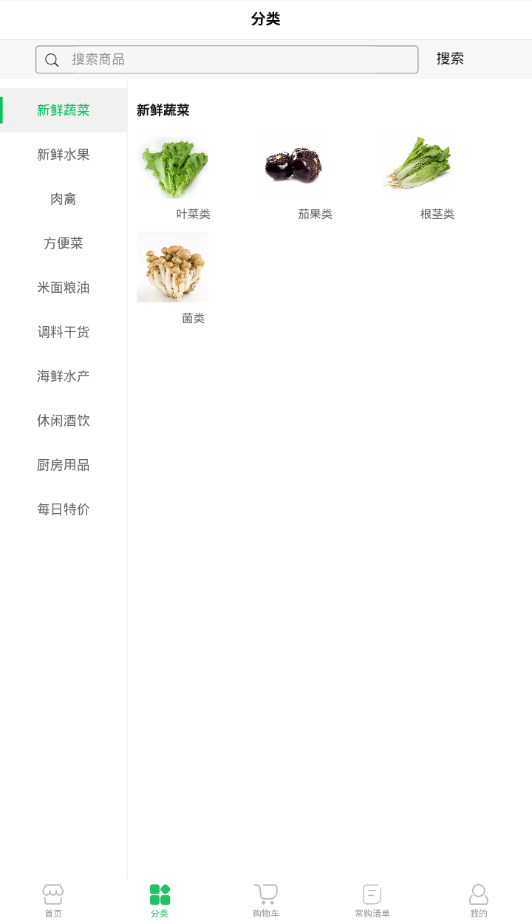Viewport: 532px width, 924px height.
Task: Tap the 搜索商品 search field
Action: (x=227, y=60)
